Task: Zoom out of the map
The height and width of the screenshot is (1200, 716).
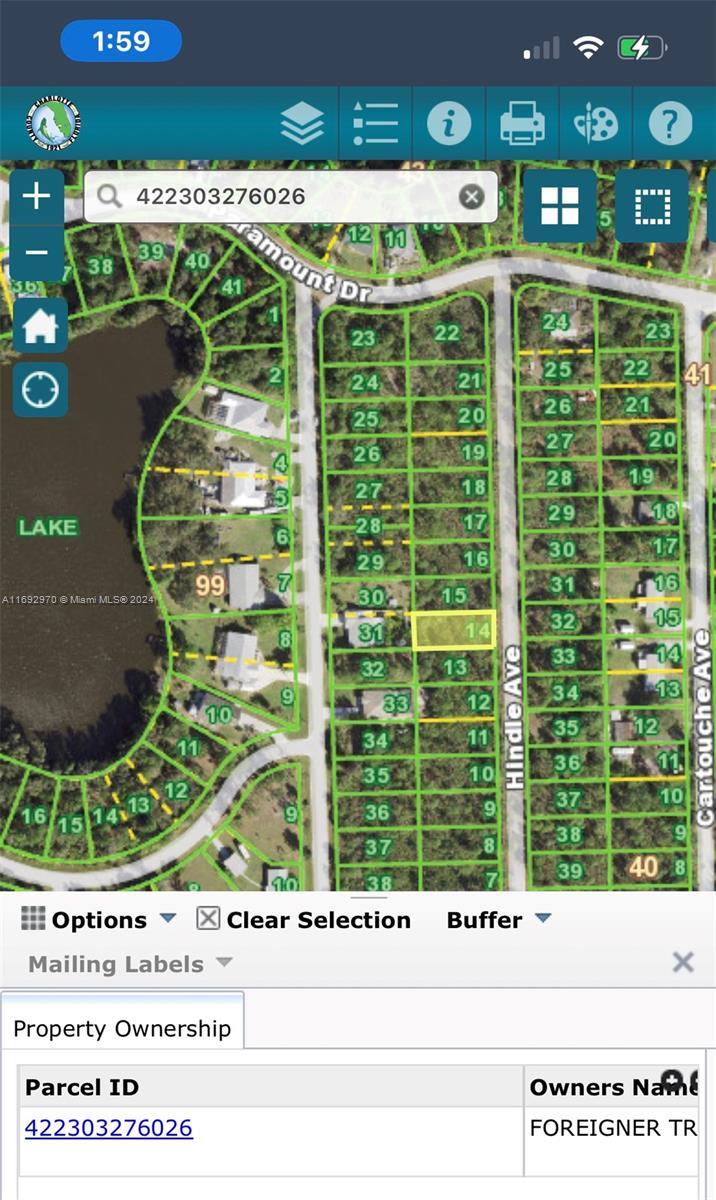Action: click(x=36, y=252)
